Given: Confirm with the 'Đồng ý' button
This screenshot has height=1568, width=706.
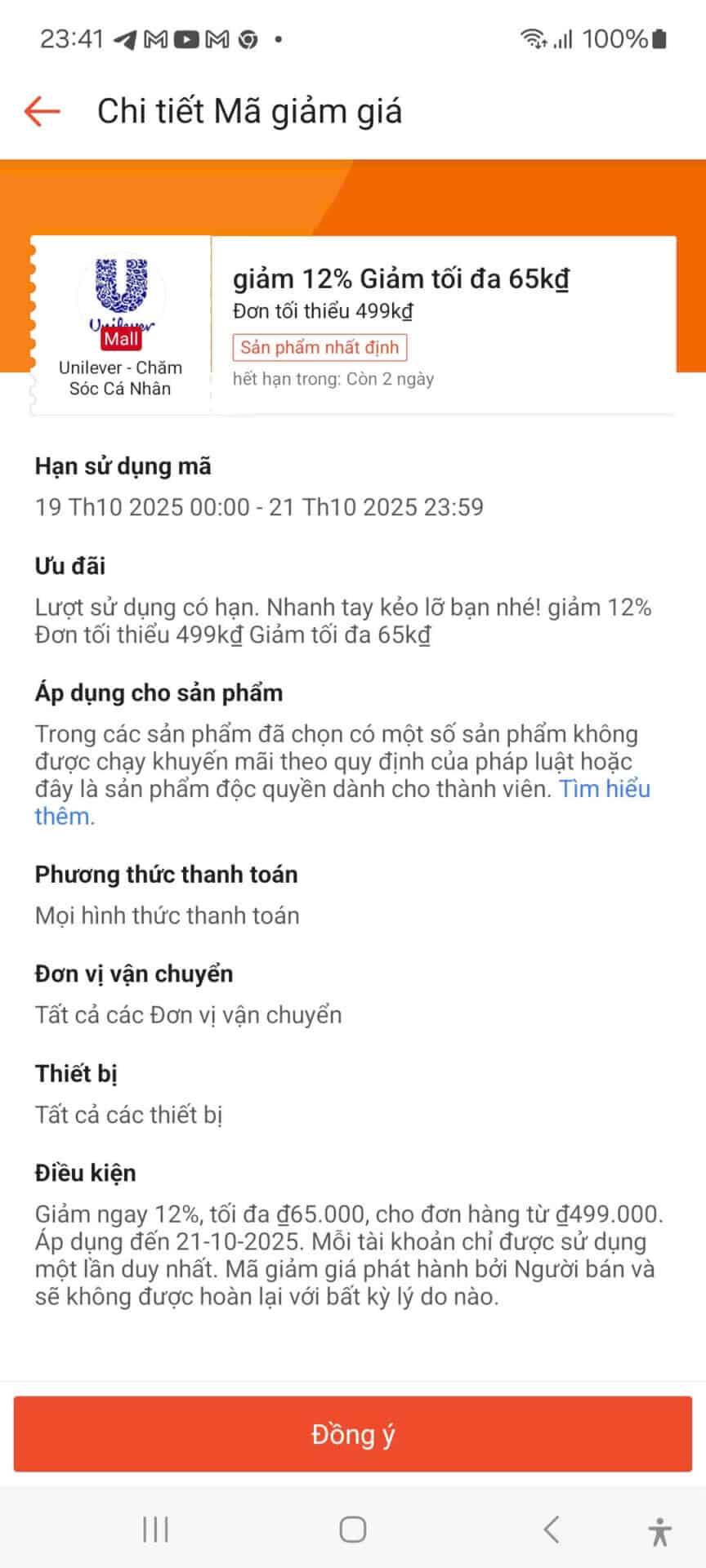Looking at the screenshot, I should pos(353,1434).
